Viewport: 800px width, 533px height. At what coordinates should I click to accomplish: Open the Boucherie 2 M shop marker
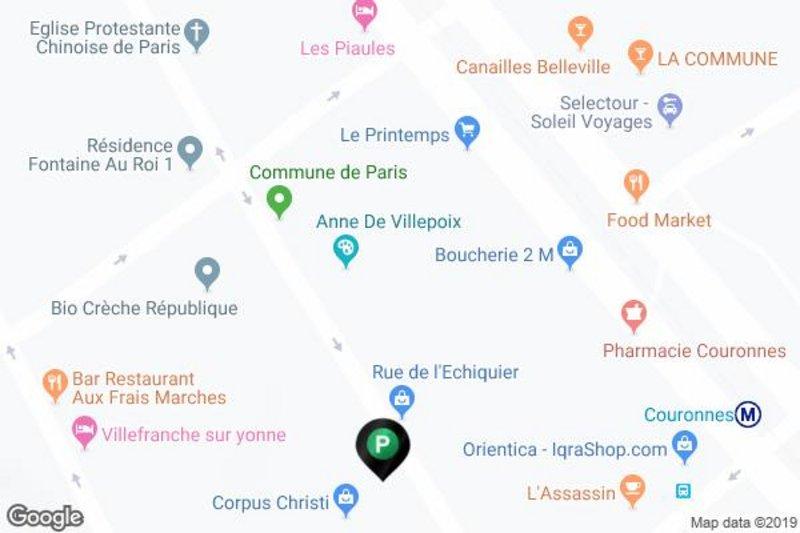[570, 252]
